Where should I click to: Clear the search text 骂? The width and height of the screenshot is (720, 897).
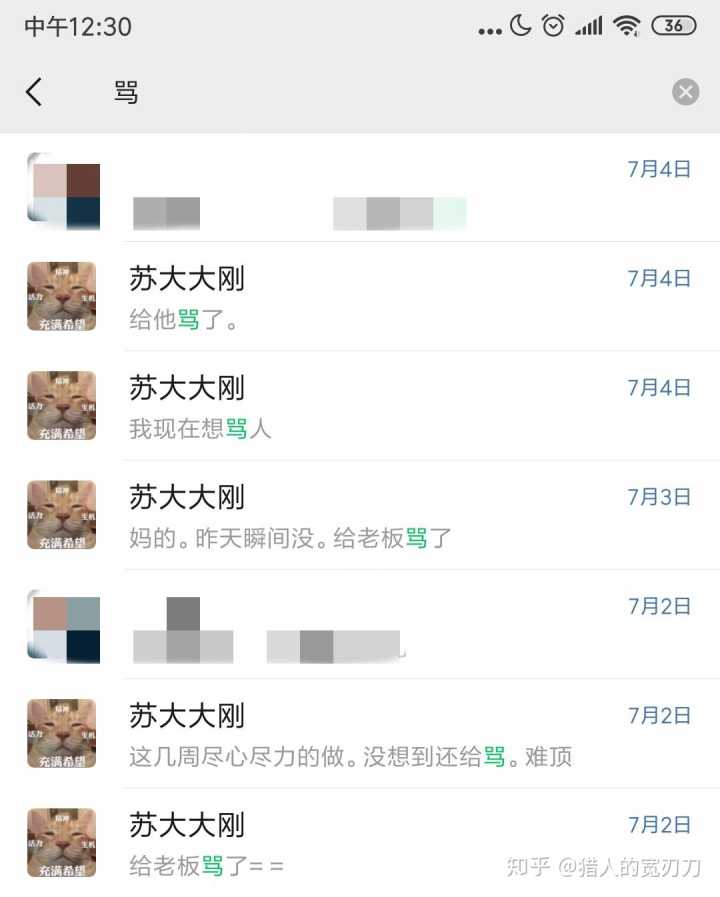(685, 93)
